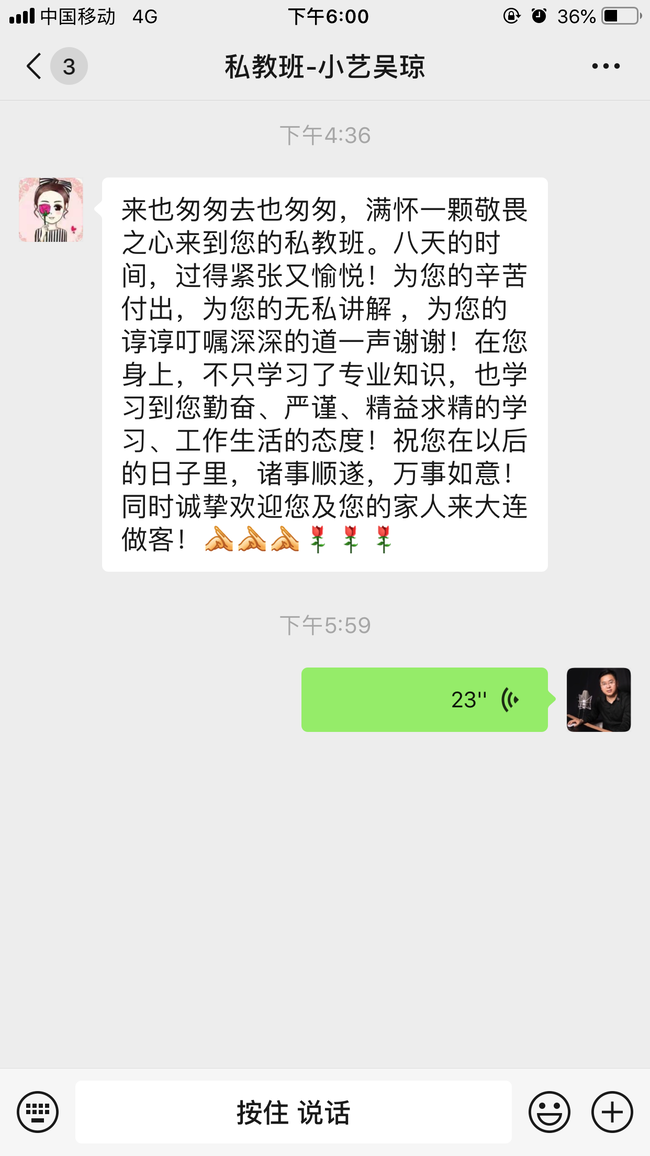The height and width of the screenshot is (1156, 650).
Task: View my own profile avatar
Action: click(598, 700)
